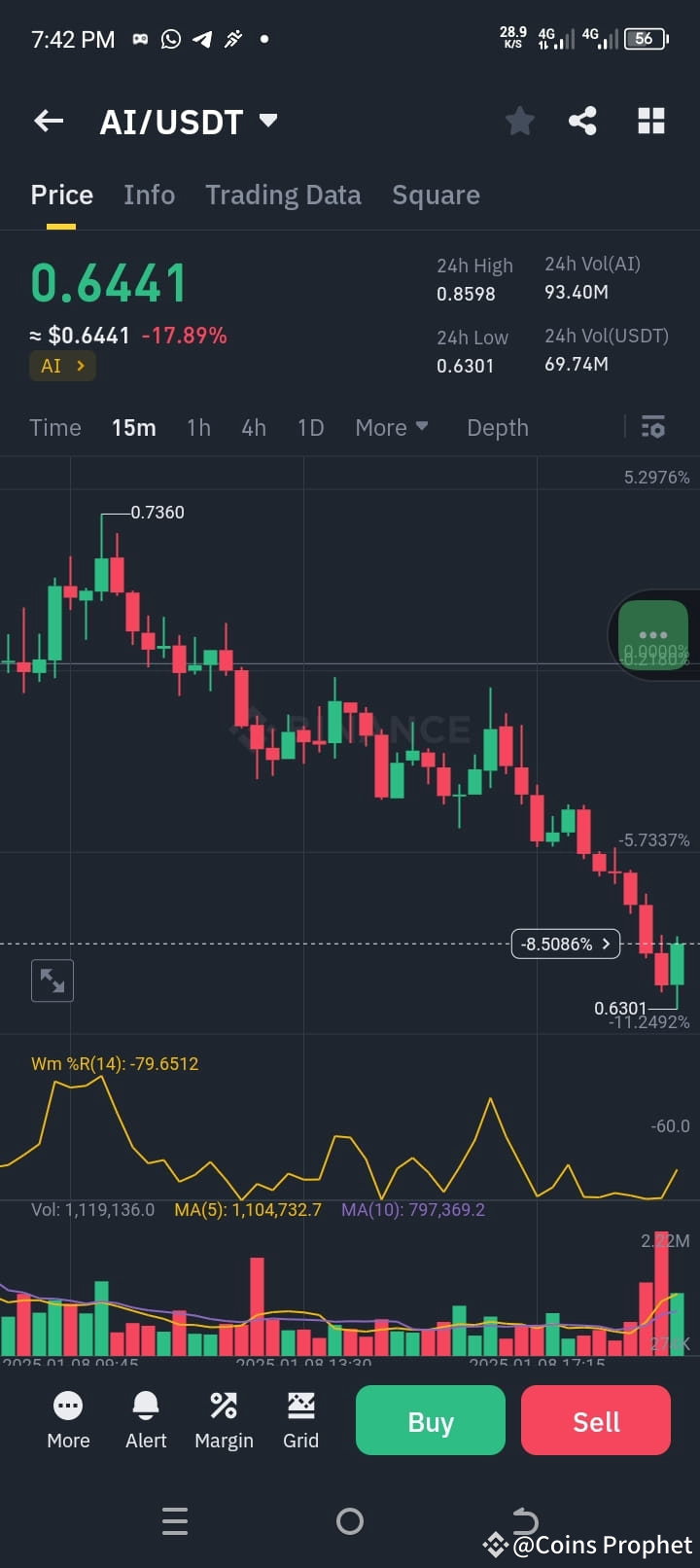This screenshot has height=1568, width=700.
Task: Select the 1h candlestick interval
Action: 198,427
